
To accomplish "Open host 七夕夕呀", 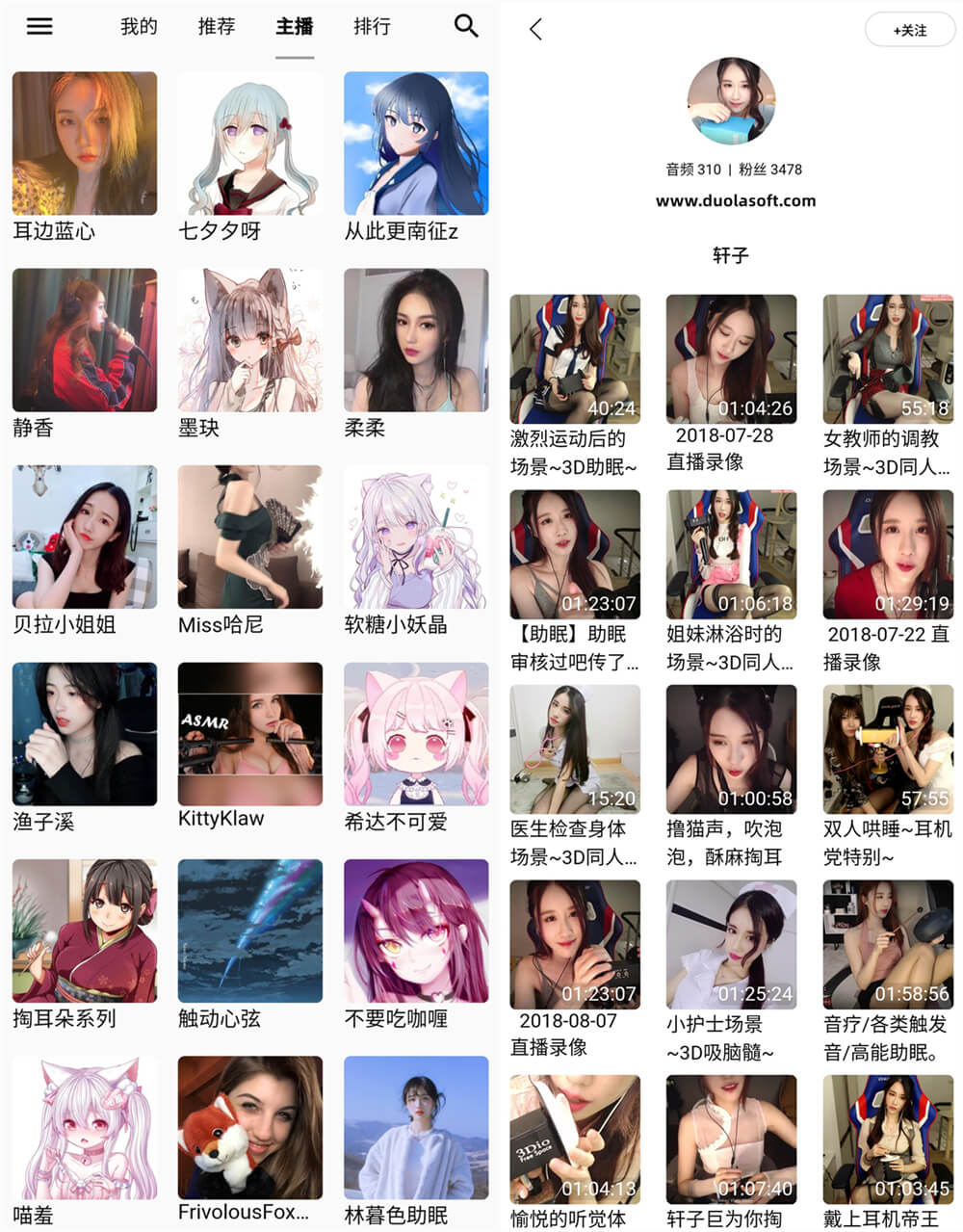I will click(250, 144).
